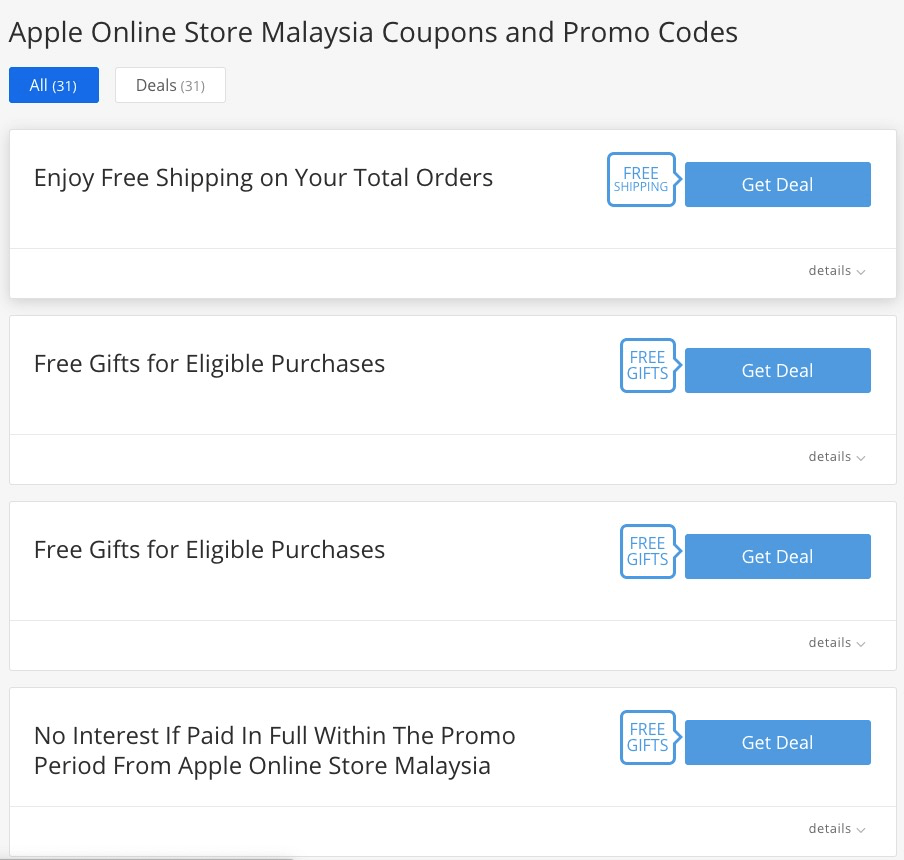Open the No Interest If Paid In Full title
The height and width of the screenshot is (860, 904).
(x=274, y=751)
